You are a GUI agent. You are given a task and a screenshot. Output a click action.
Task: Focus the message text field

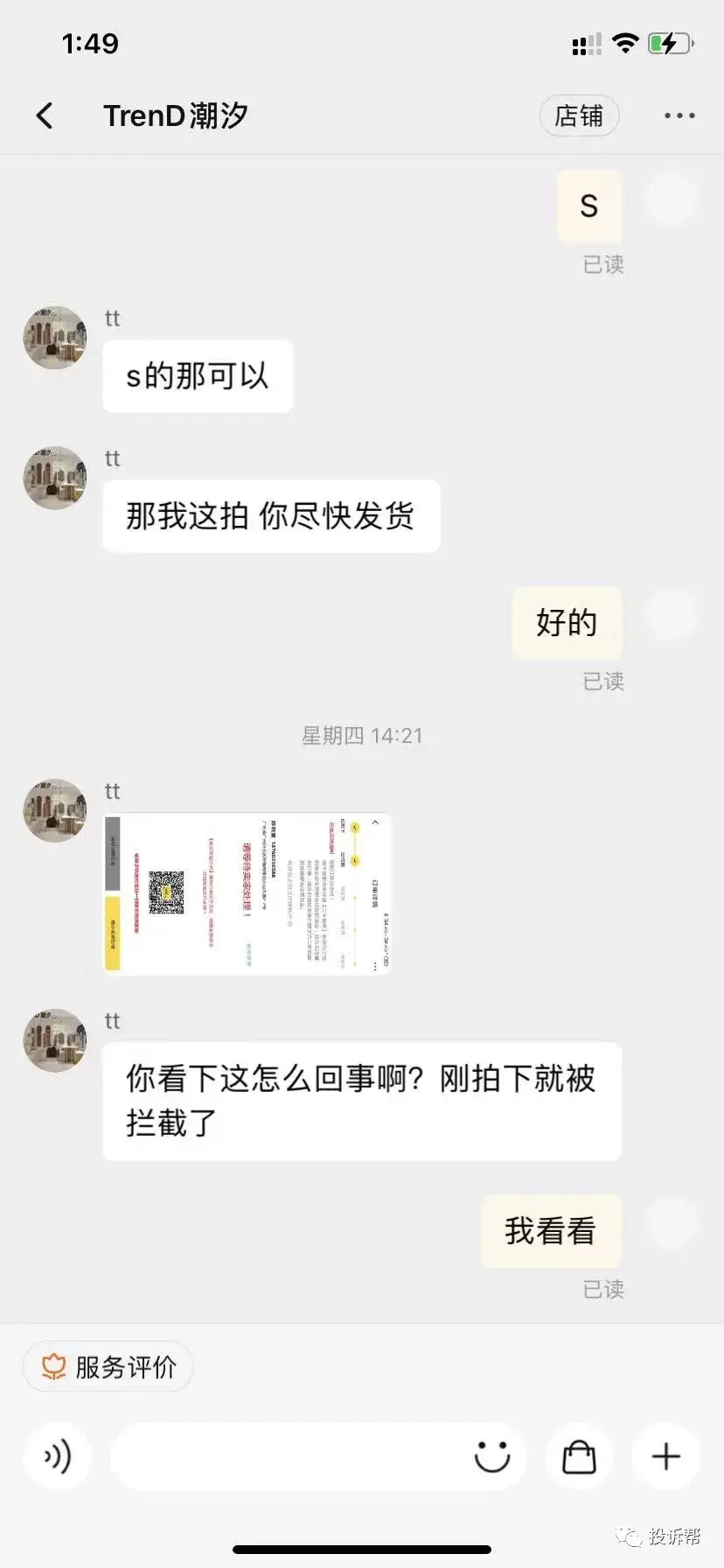pos(289,1457)
